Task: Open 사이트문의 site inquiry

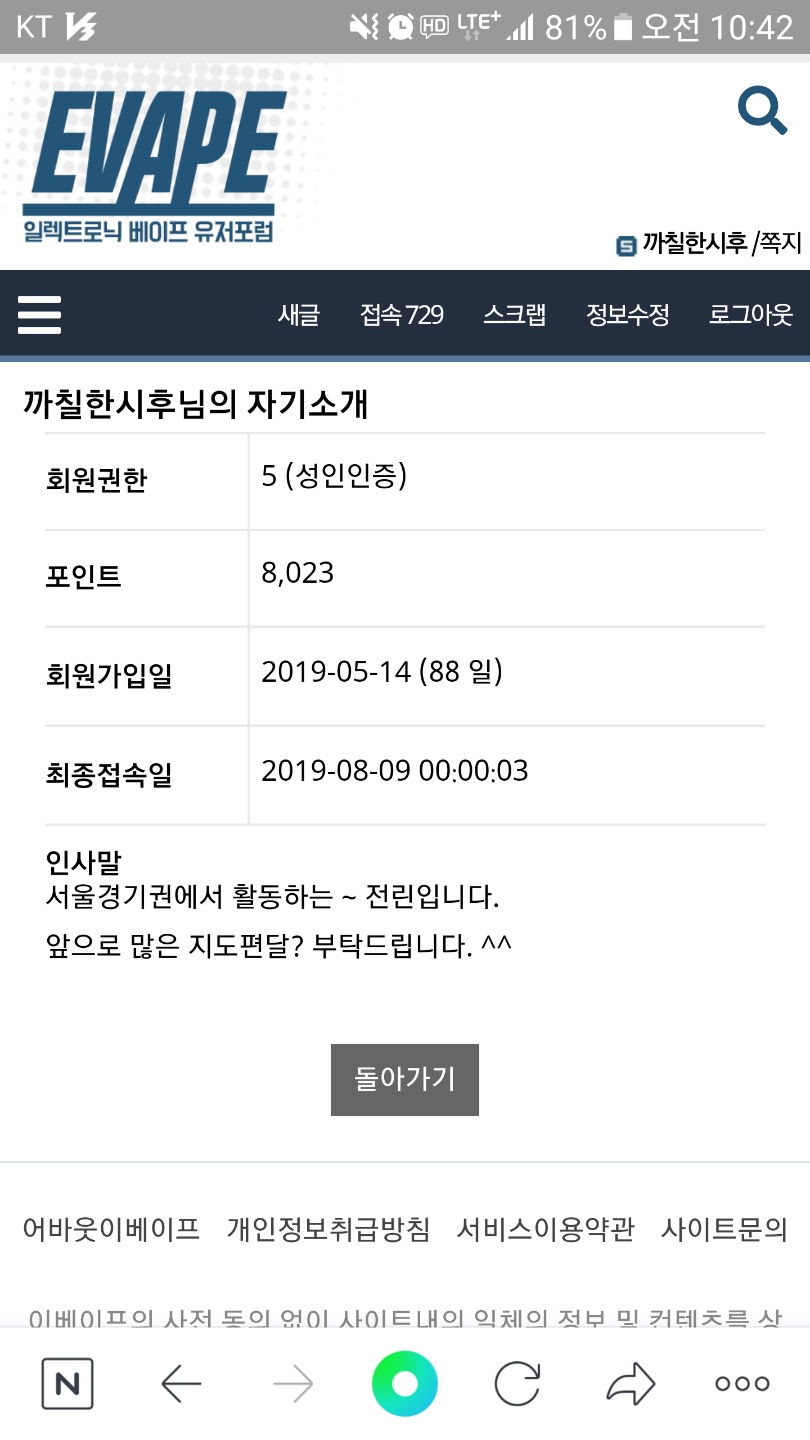Action: point(724,1229)
